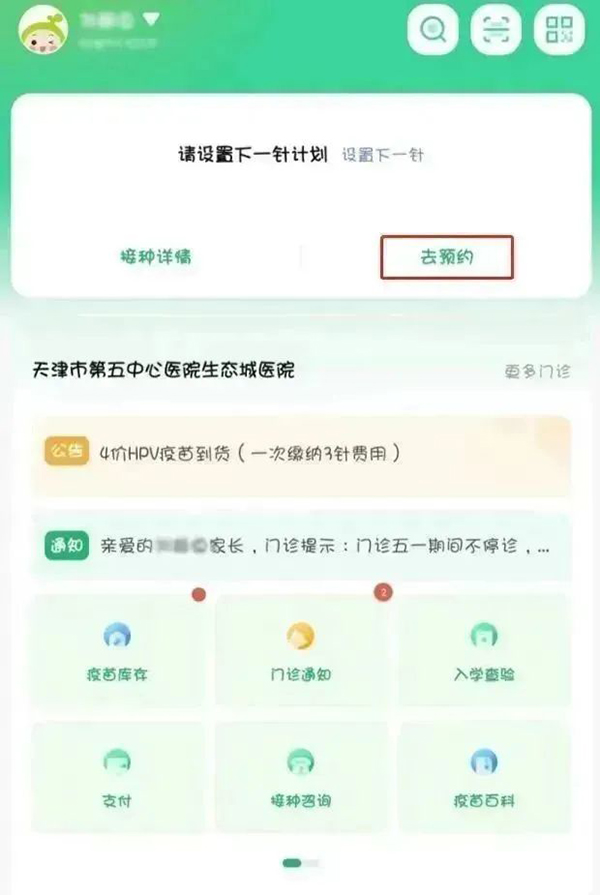Viewport: 600px width, 895px height.
Task: Open the 4价HPV疫苗到货 announcement
Action: 300,453
